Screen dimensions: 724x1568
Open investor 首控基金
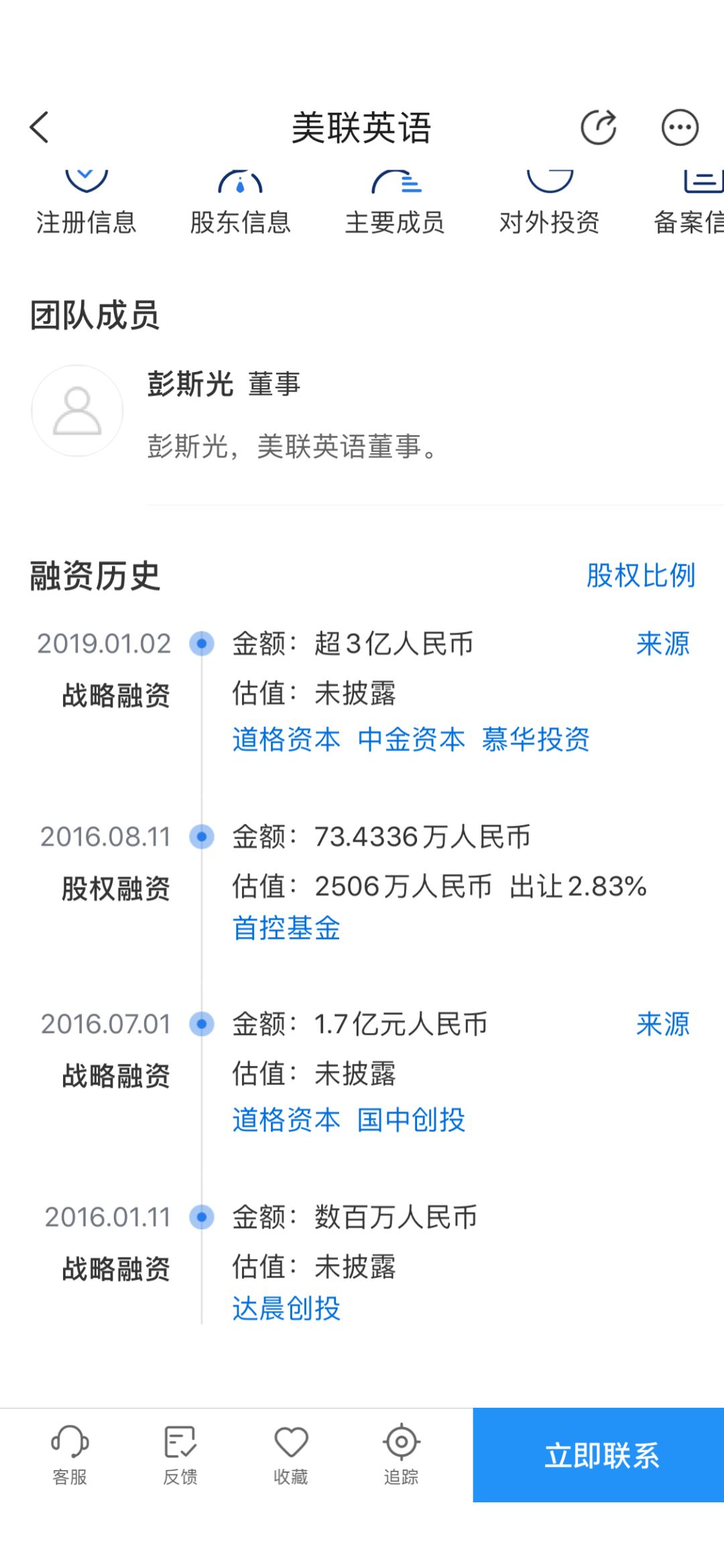tap(286, 928)
